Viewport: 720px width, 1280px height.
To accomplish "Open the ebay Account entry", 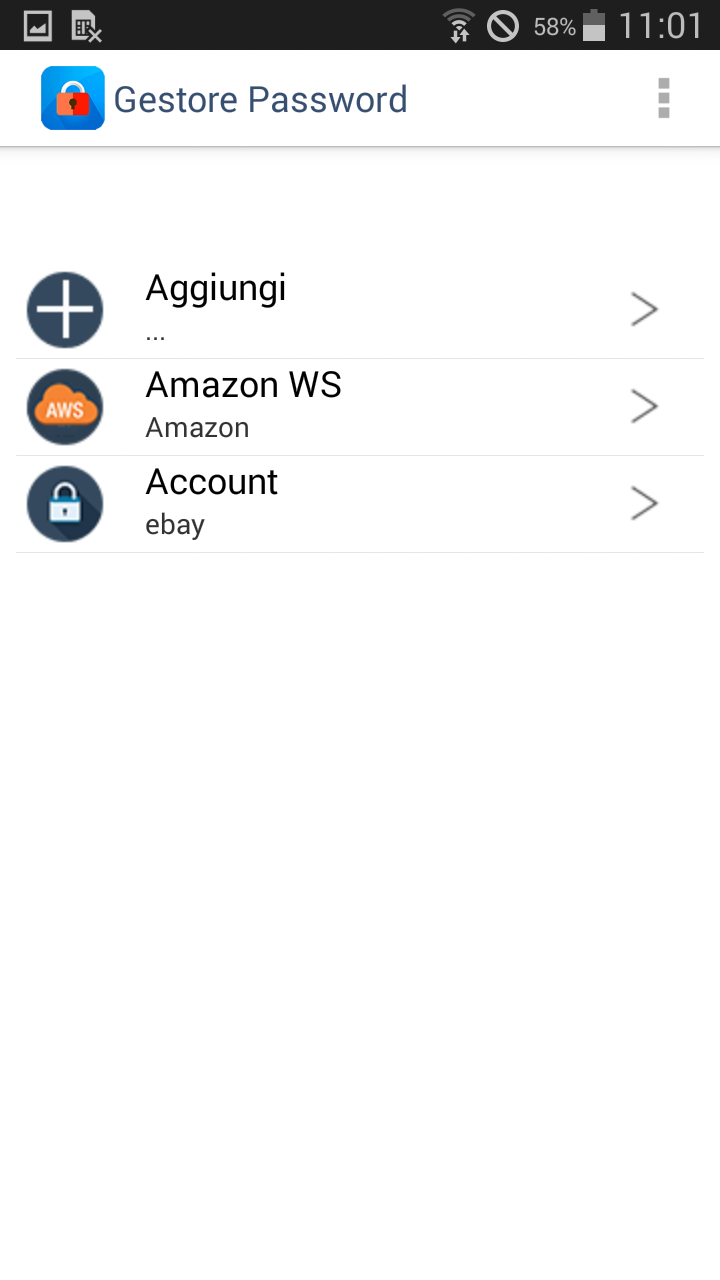I will [360, 504].
